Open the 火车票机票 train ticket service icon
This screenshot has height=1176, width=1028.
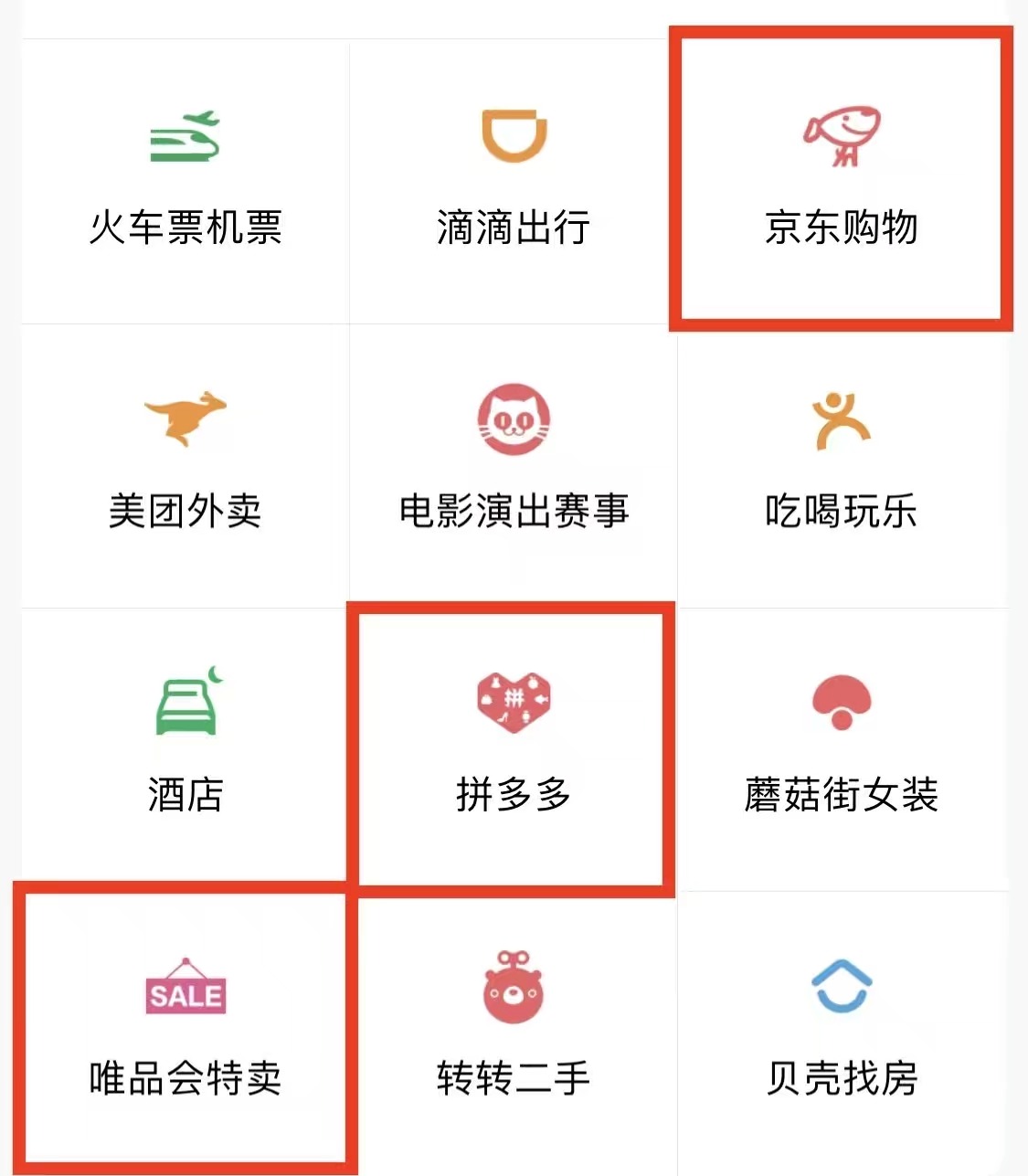pos(185,135)
